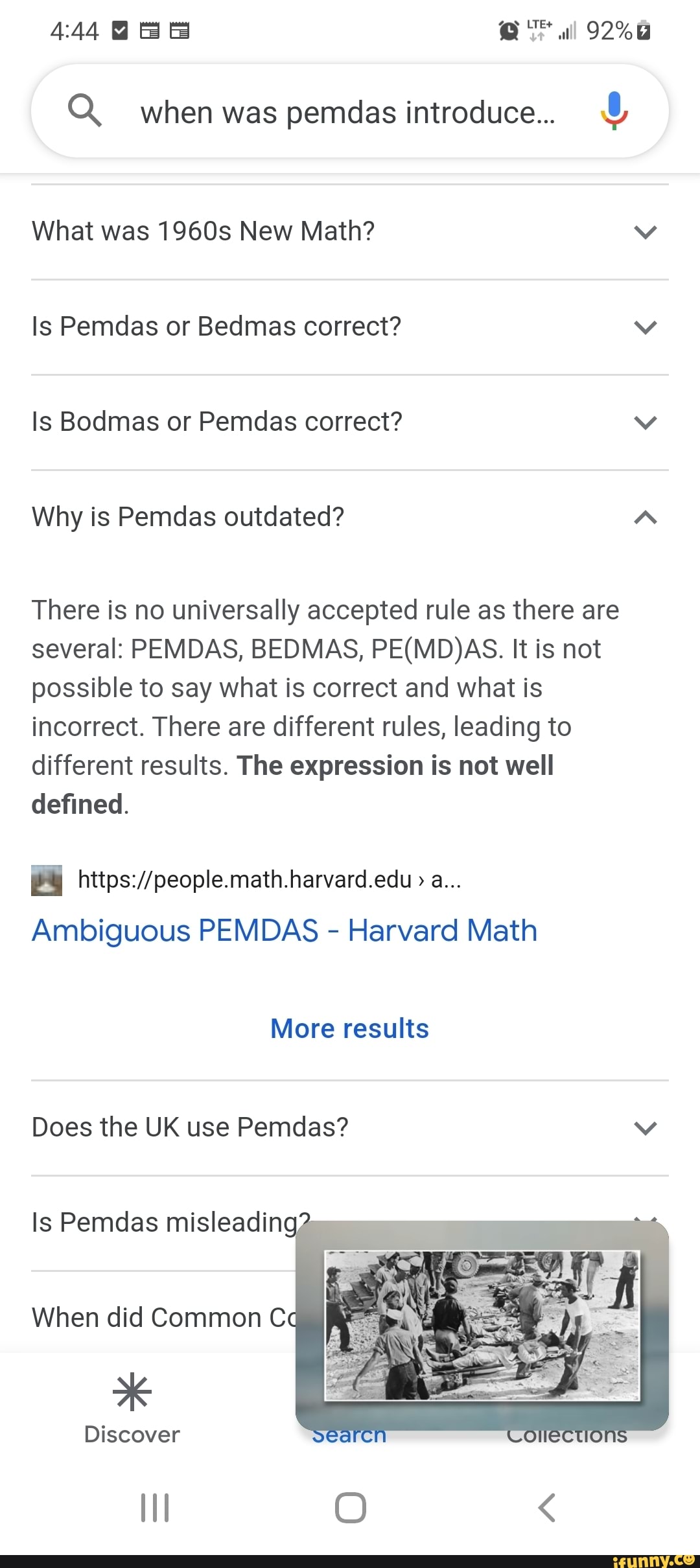Tap the battery percentage indicator
This screenshot has width=700, height=1568.
pyautogui.click(x=608, y=30)
